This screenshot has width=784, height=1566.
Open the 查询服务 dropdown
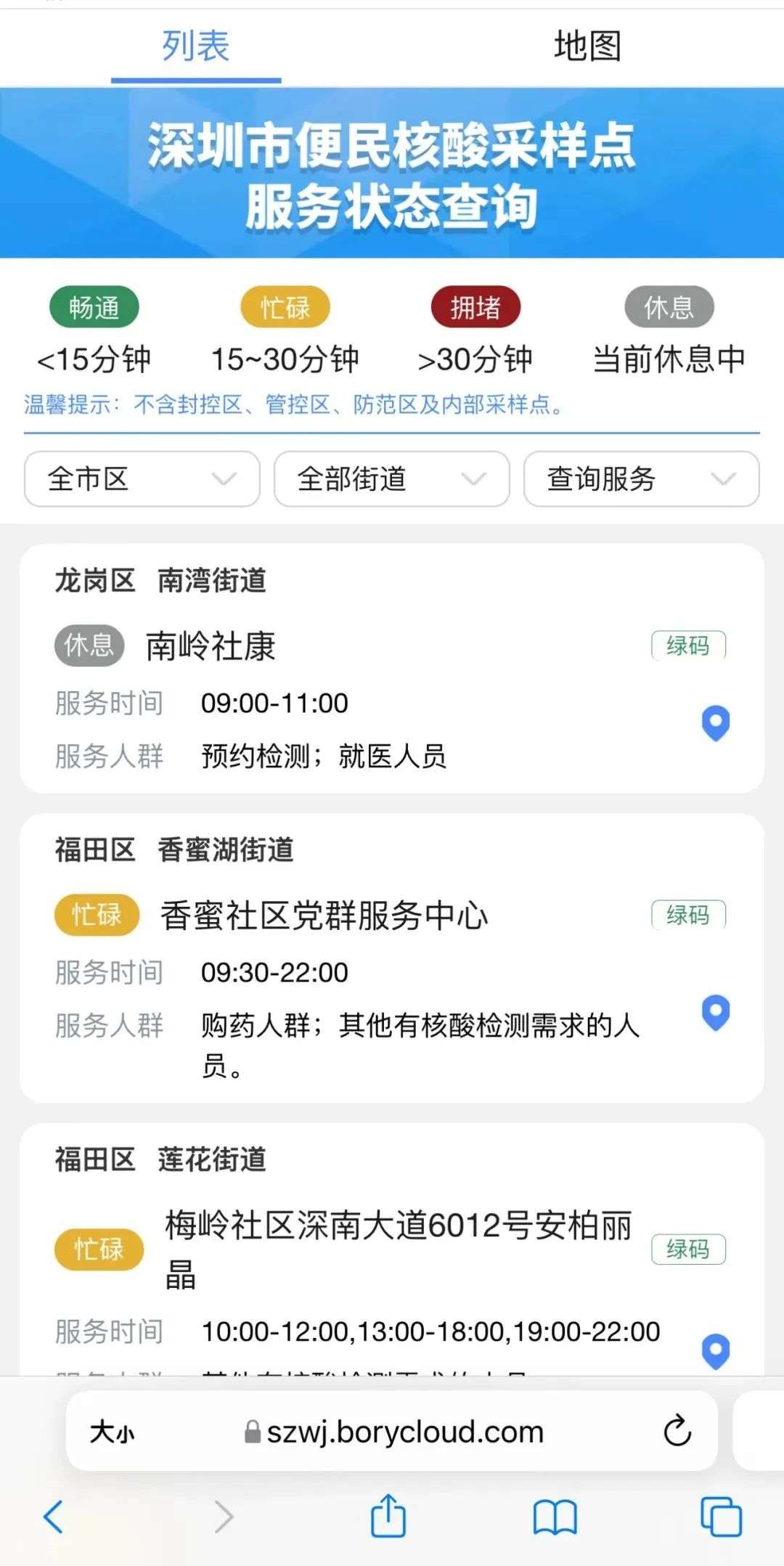[642, 479]
